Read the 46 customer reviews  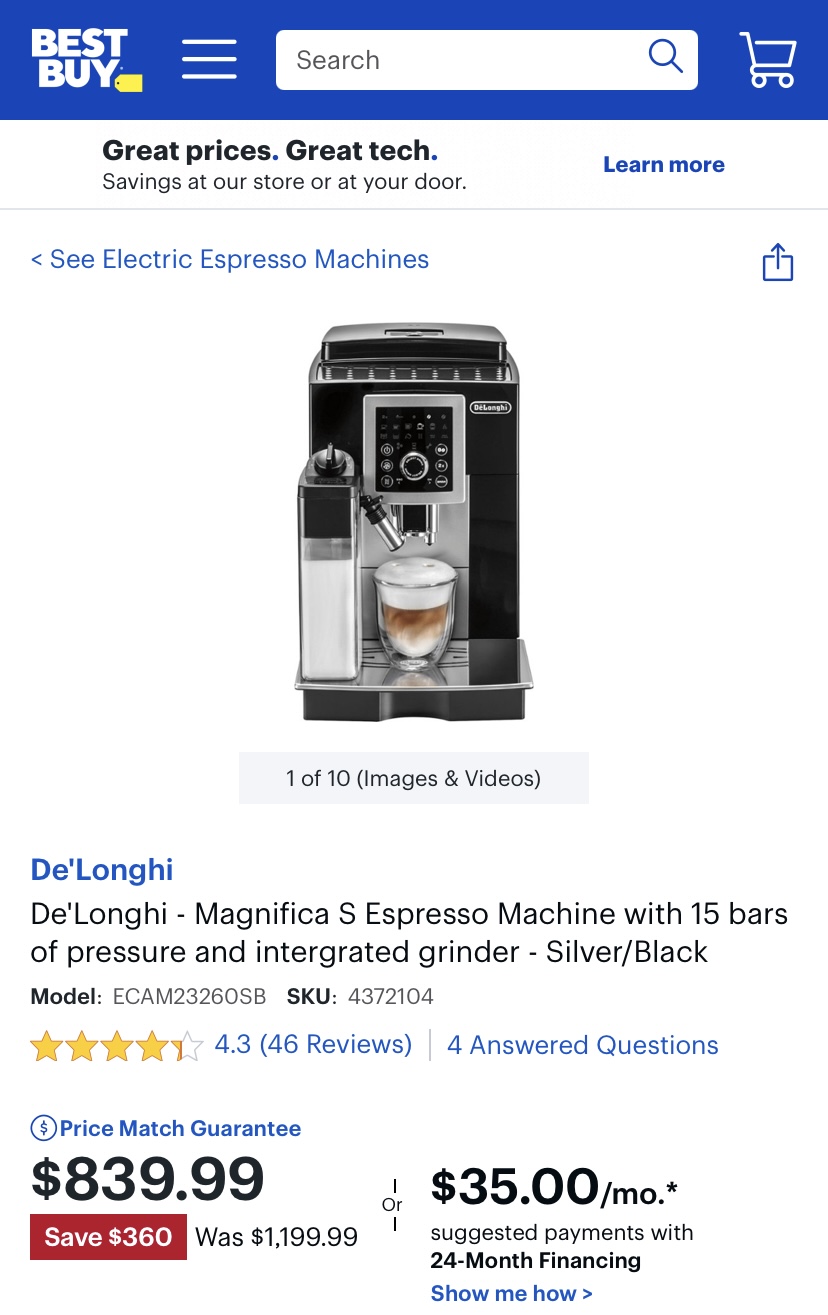pos(313,1045)
